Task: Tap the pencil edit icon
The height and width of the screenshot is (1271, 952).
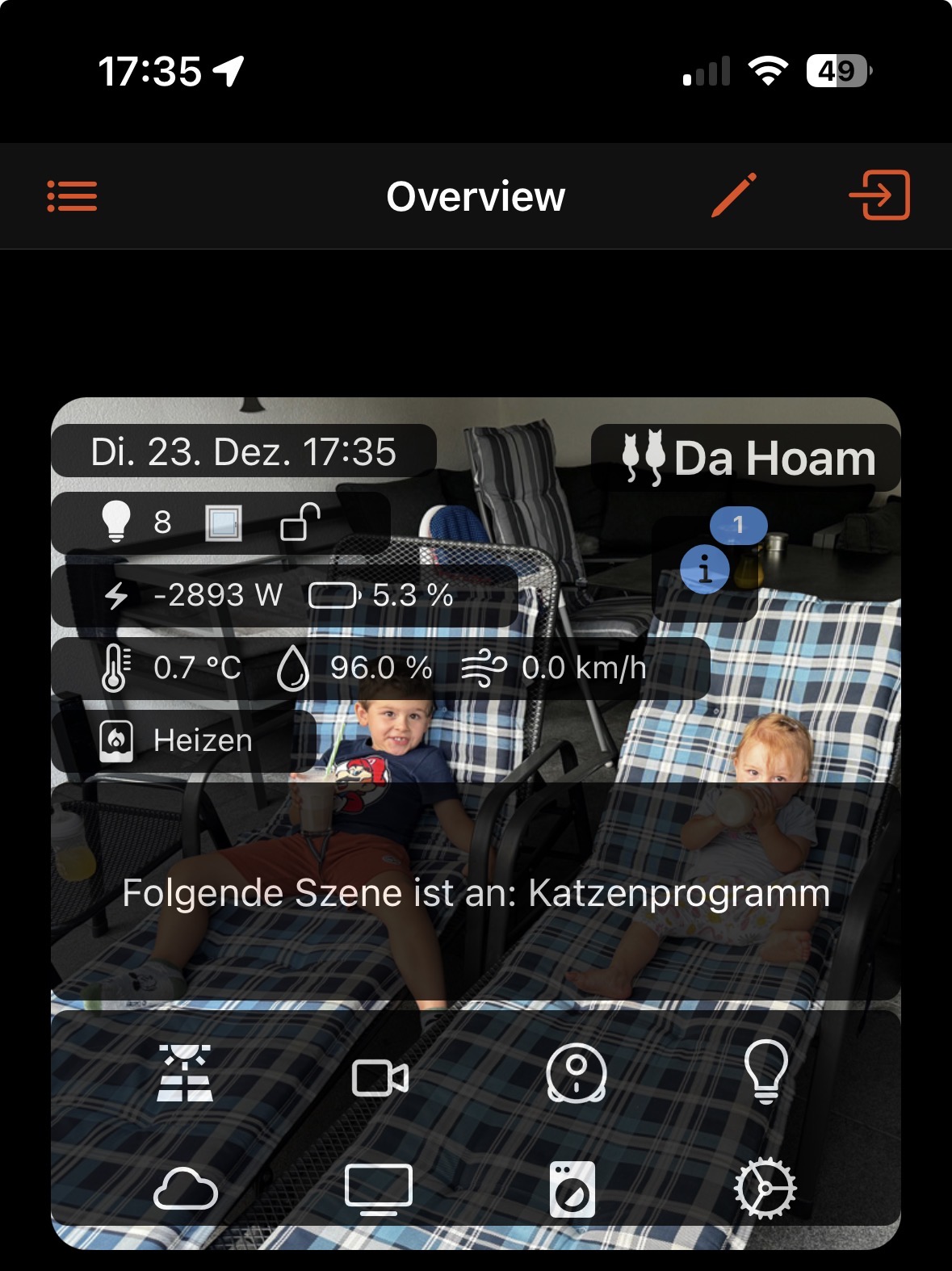Action: click(734, 195)
